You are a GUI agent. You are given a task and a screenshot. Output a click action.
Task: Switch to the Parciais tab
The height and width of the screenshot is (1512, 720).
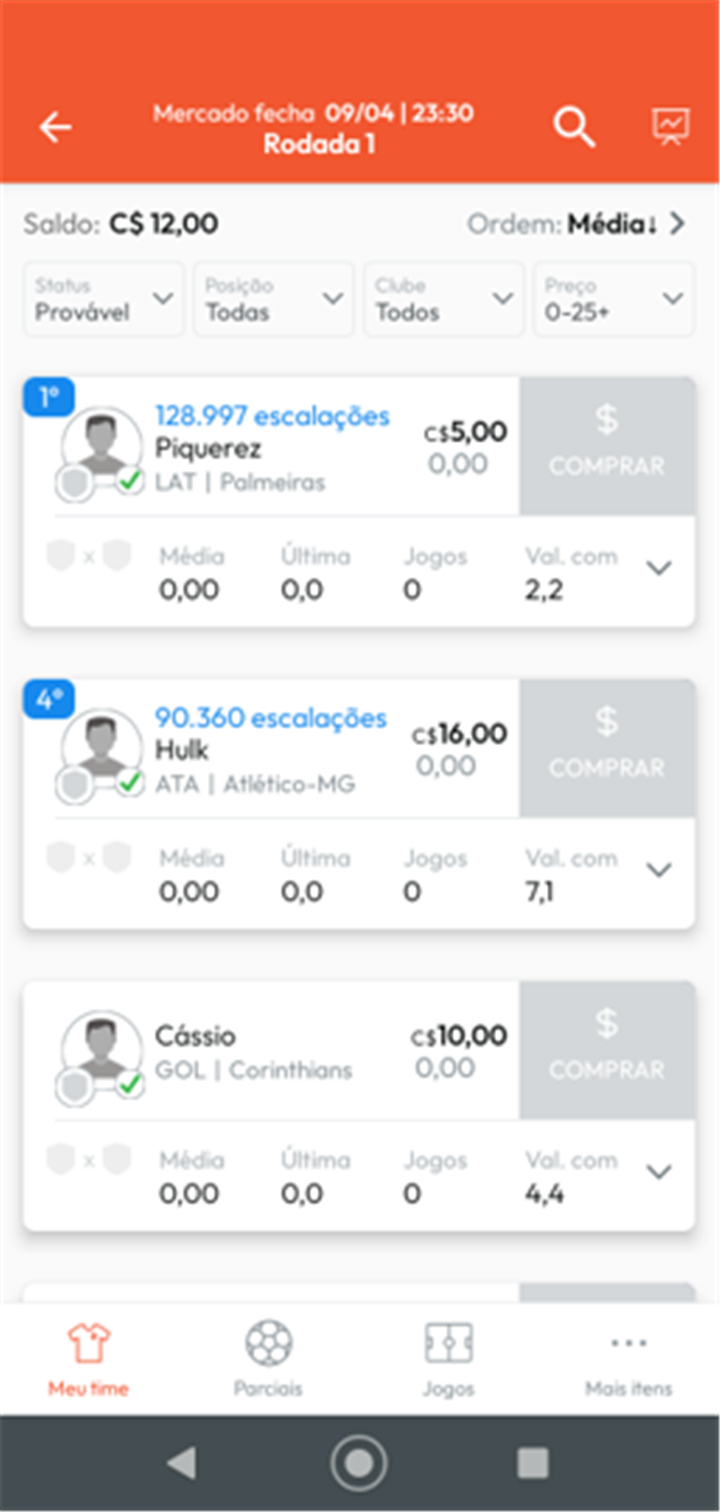268,1358
